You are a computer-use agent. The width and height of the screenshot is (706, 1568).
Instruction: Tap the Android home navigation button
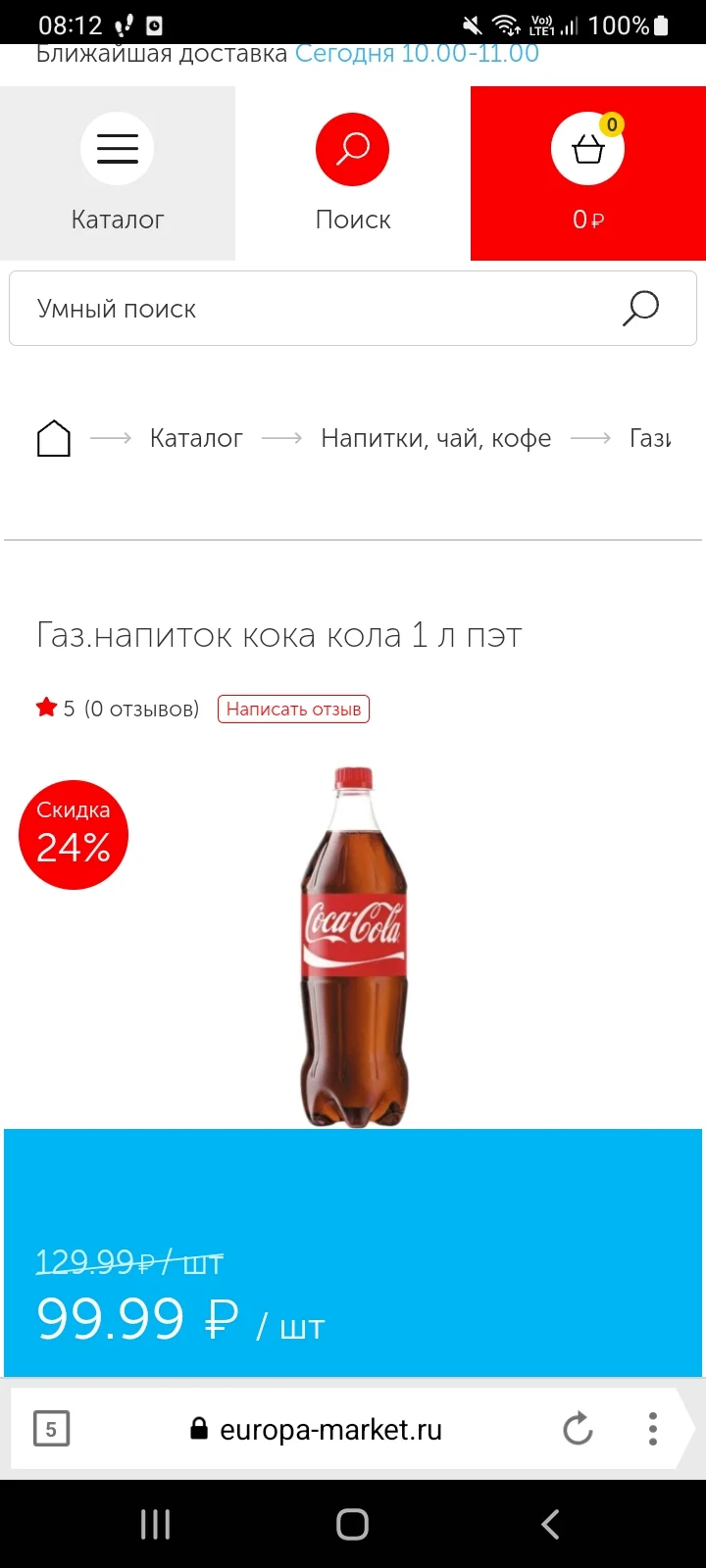pyautogui.click(x=352, y=1524)
